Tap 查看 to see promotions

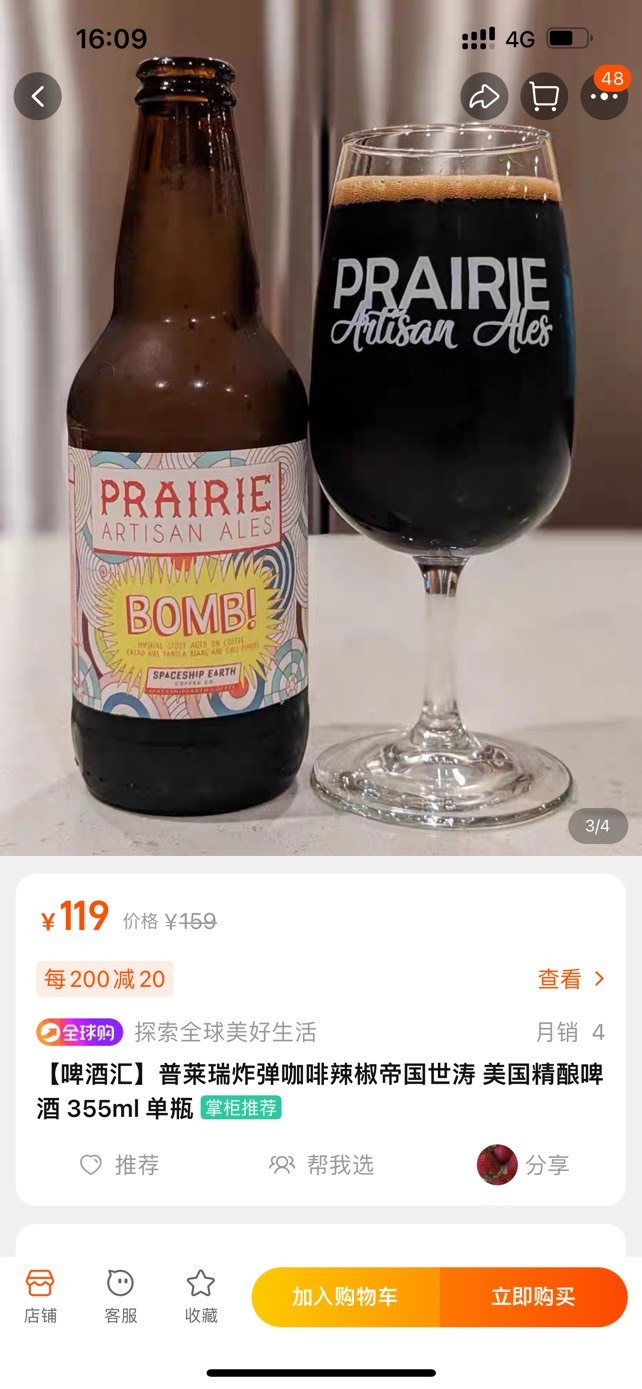pos(572,979)
